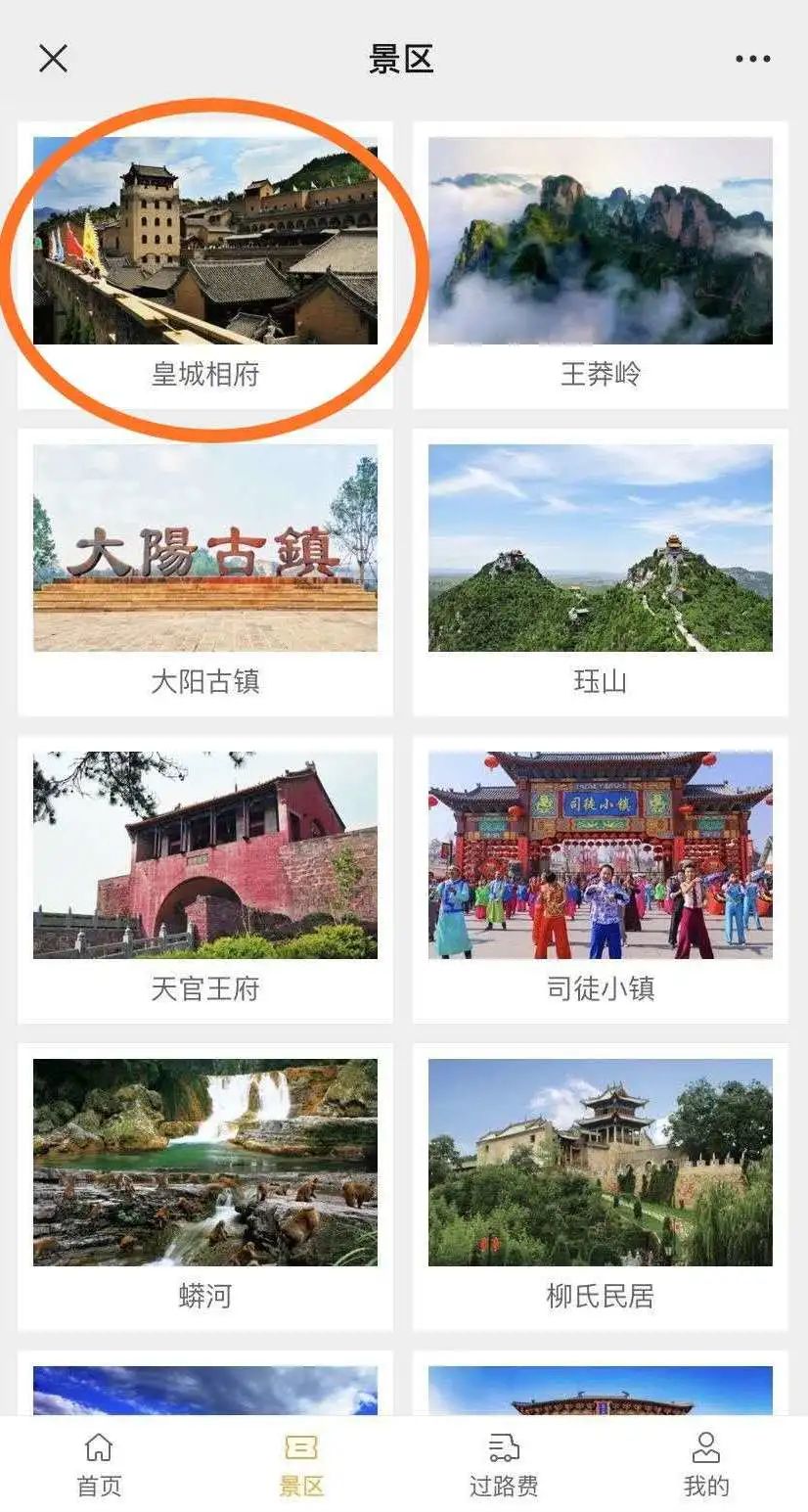This screenshot has height=1512, width=808.
Task: Tap the 景区 tab in bottom navigation
Action: (301, 1465)
